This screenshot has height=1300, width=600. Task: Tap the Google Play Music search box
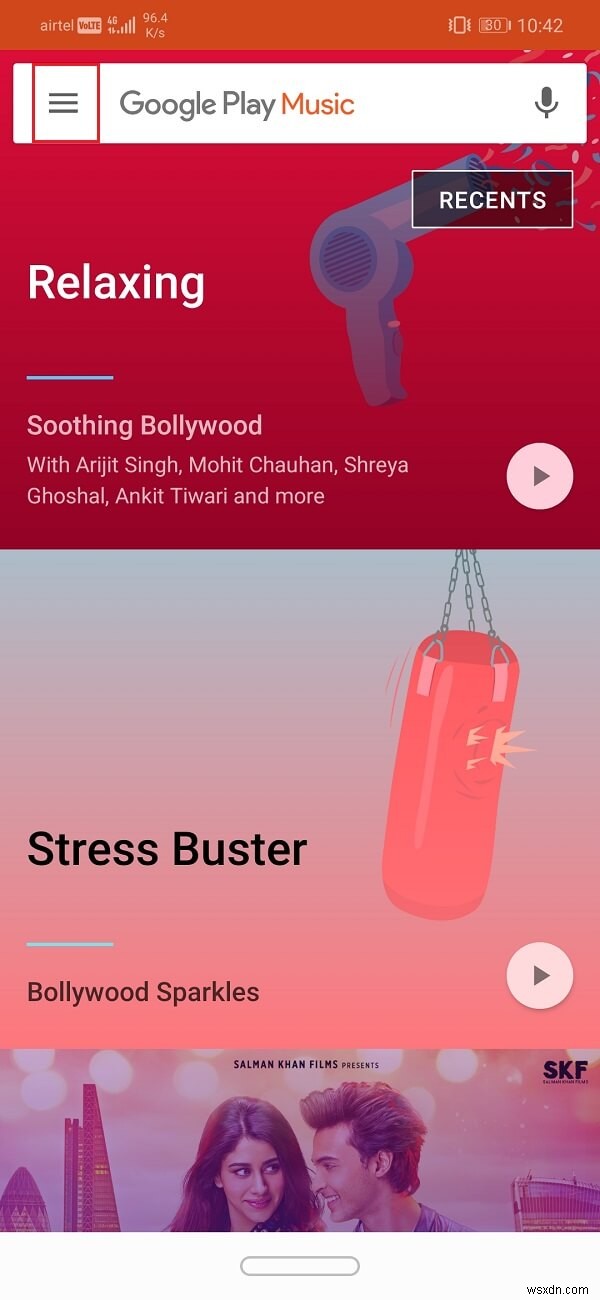pos(300,103)
